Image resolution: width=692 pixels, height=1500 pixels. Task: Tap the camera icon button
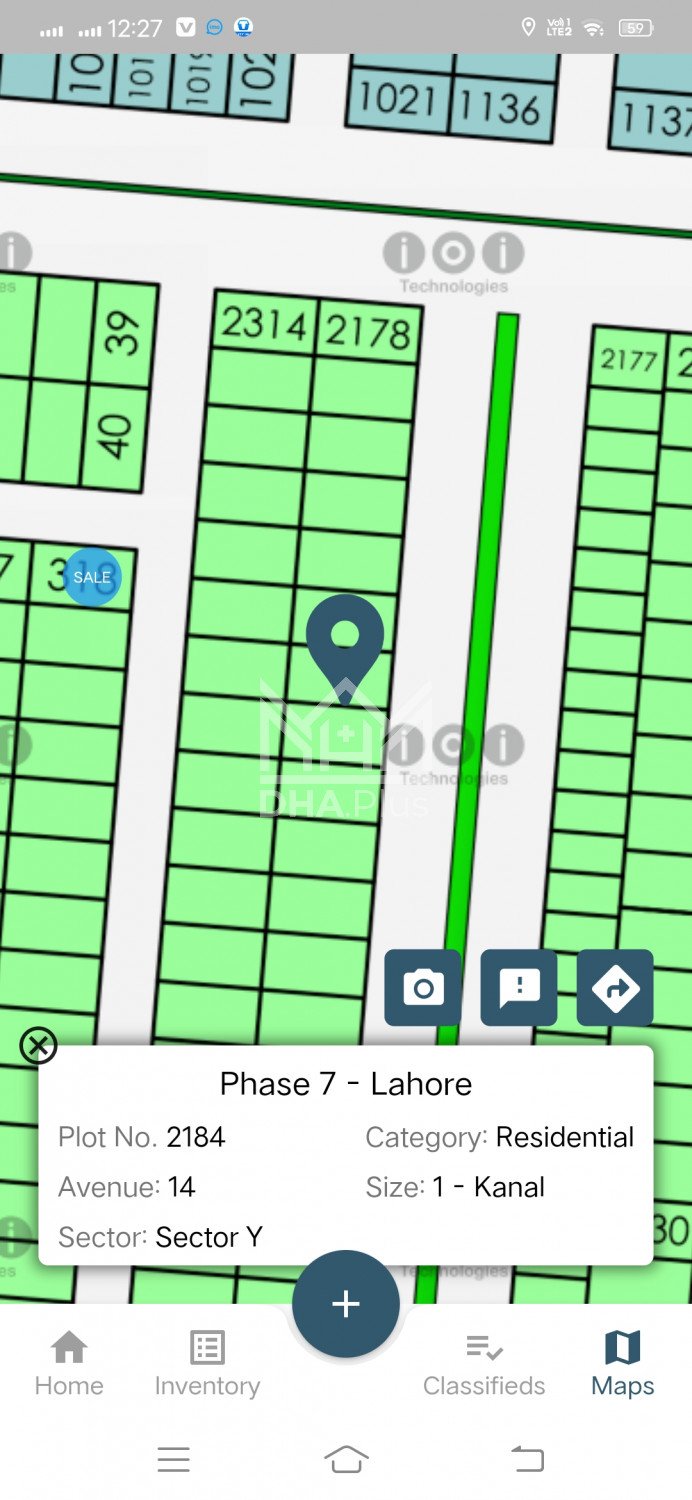[423, 988]
